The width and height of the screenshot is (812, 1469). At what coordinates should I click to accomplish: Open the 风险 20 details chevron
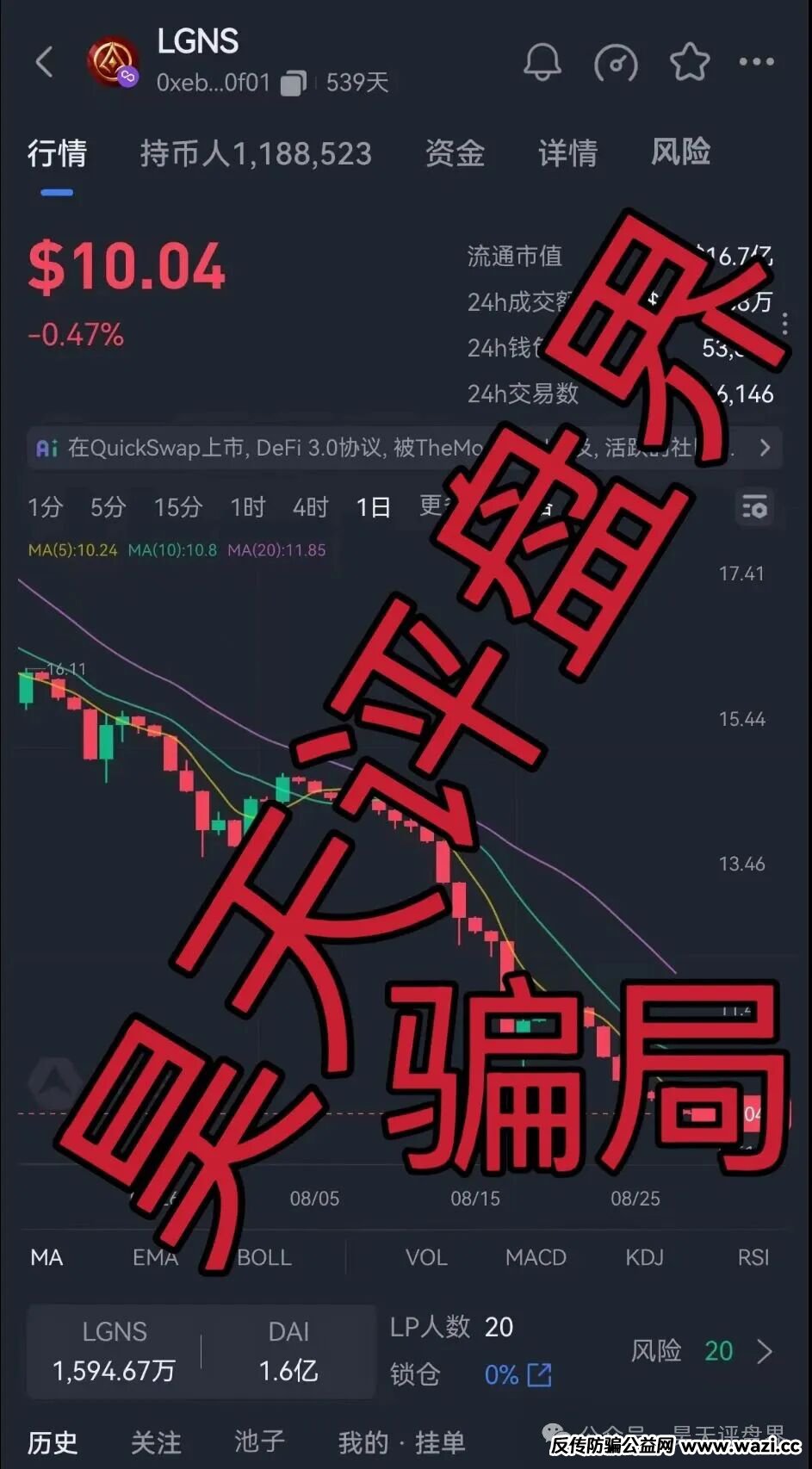764,1351
